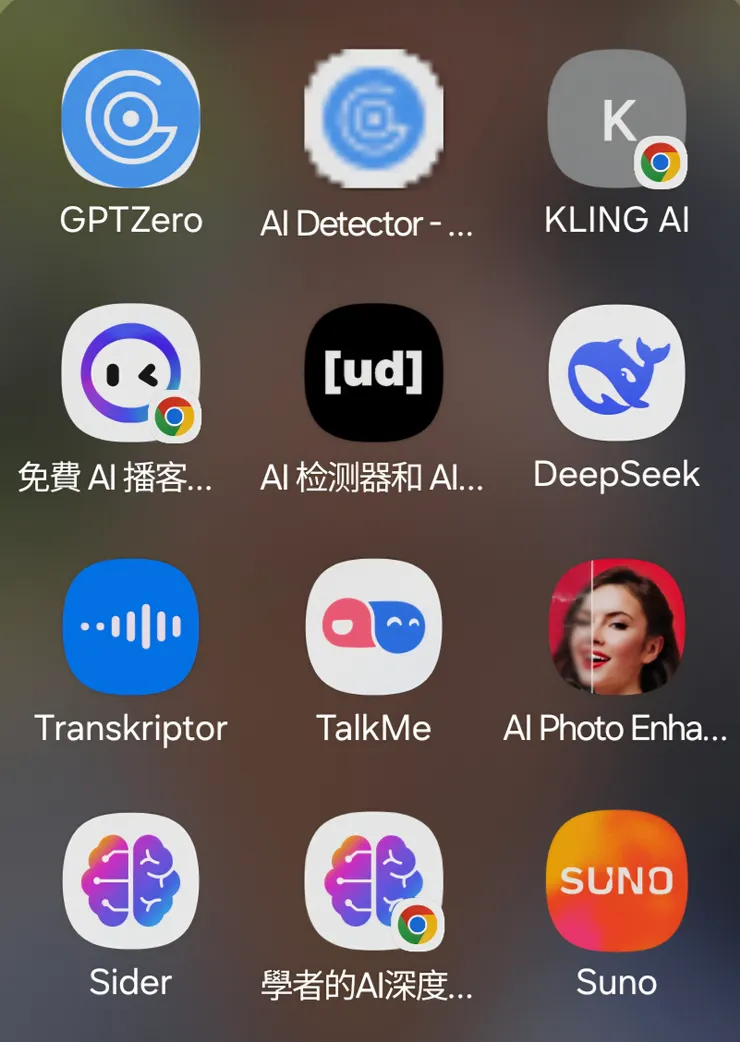This screenshot has width=740, height=1042.
Task: Launch the Sider brain icon
Action: coord(131,880)
